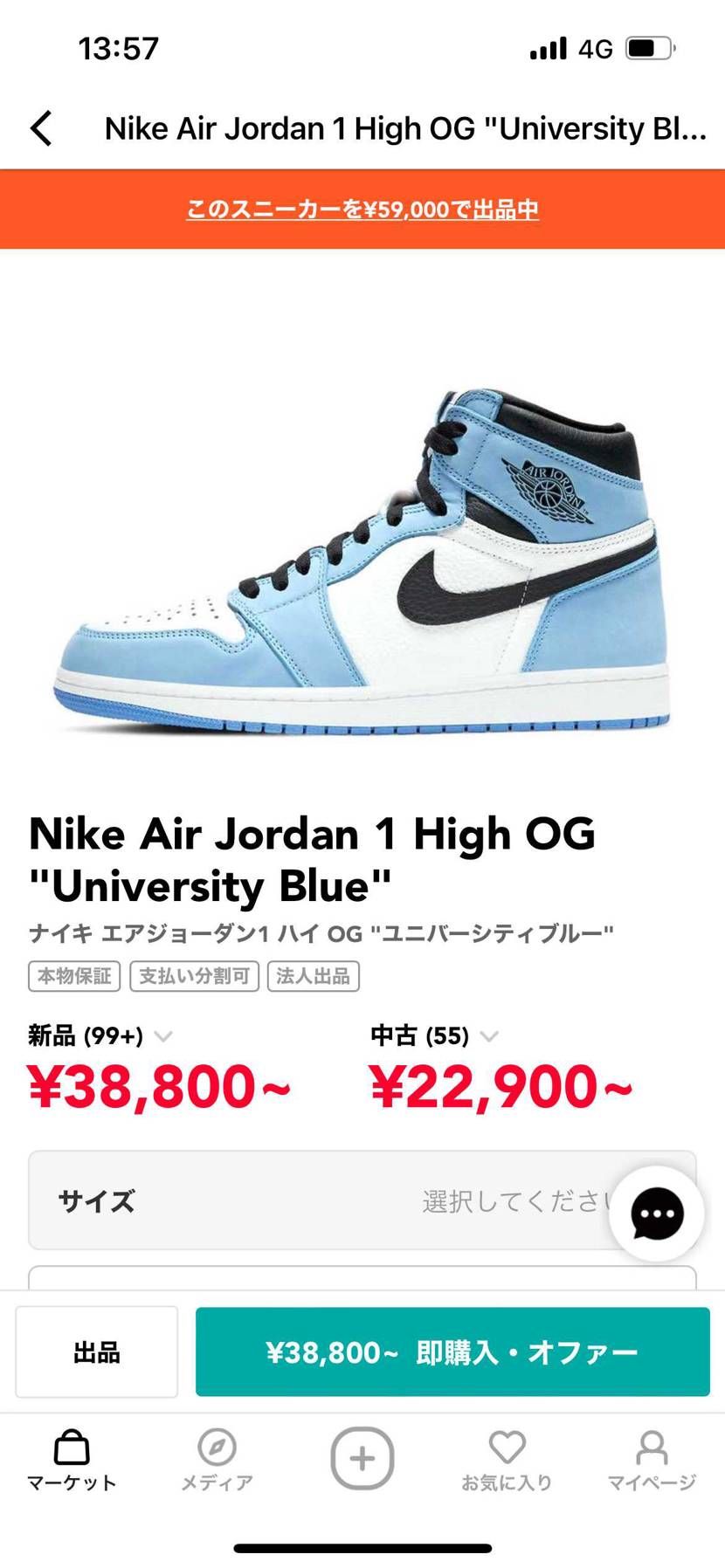Viewport: 725px width, 1568px height.
Task: Switch to the メディア tab
Action: pos(217,1461)
